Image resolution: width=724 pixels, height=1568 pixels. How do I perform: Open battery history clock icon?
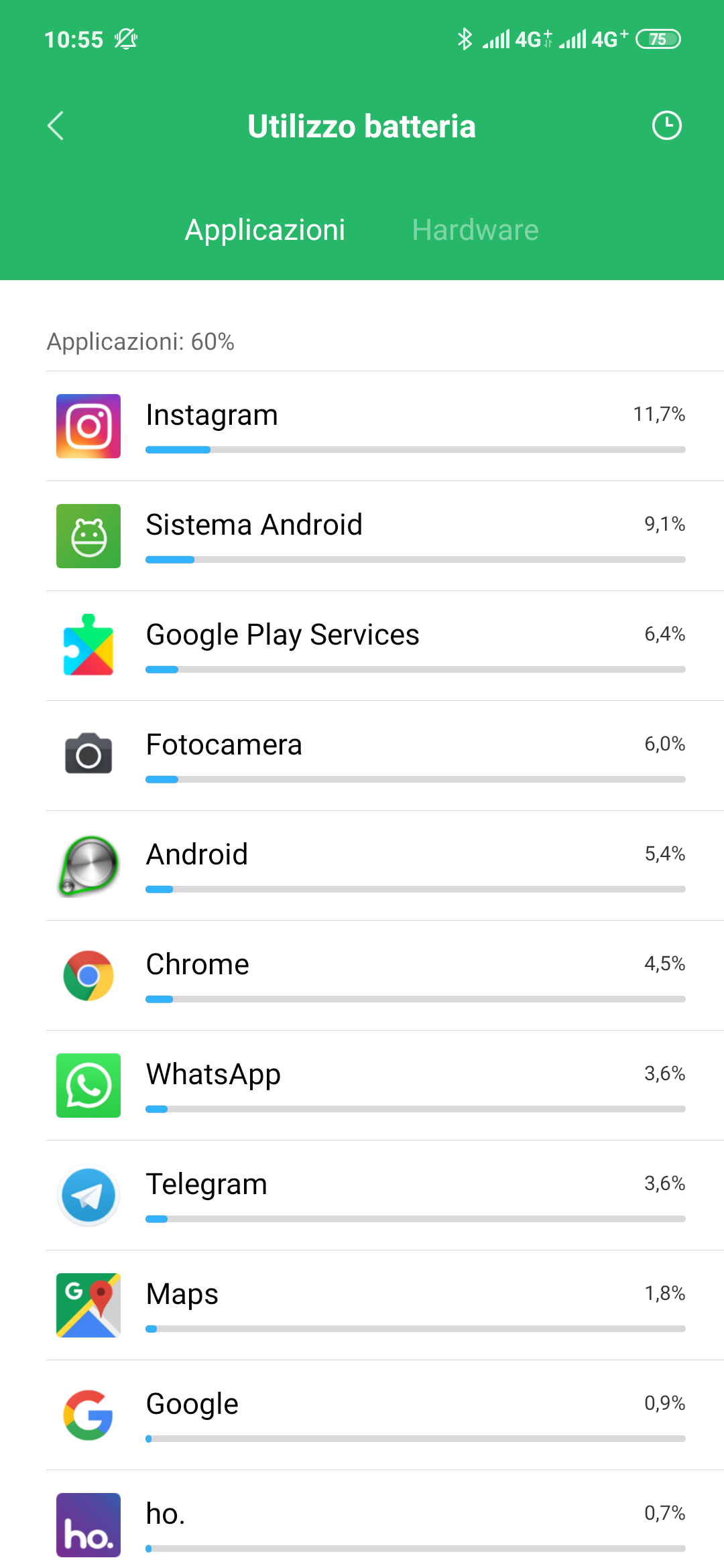coord(666,126)
